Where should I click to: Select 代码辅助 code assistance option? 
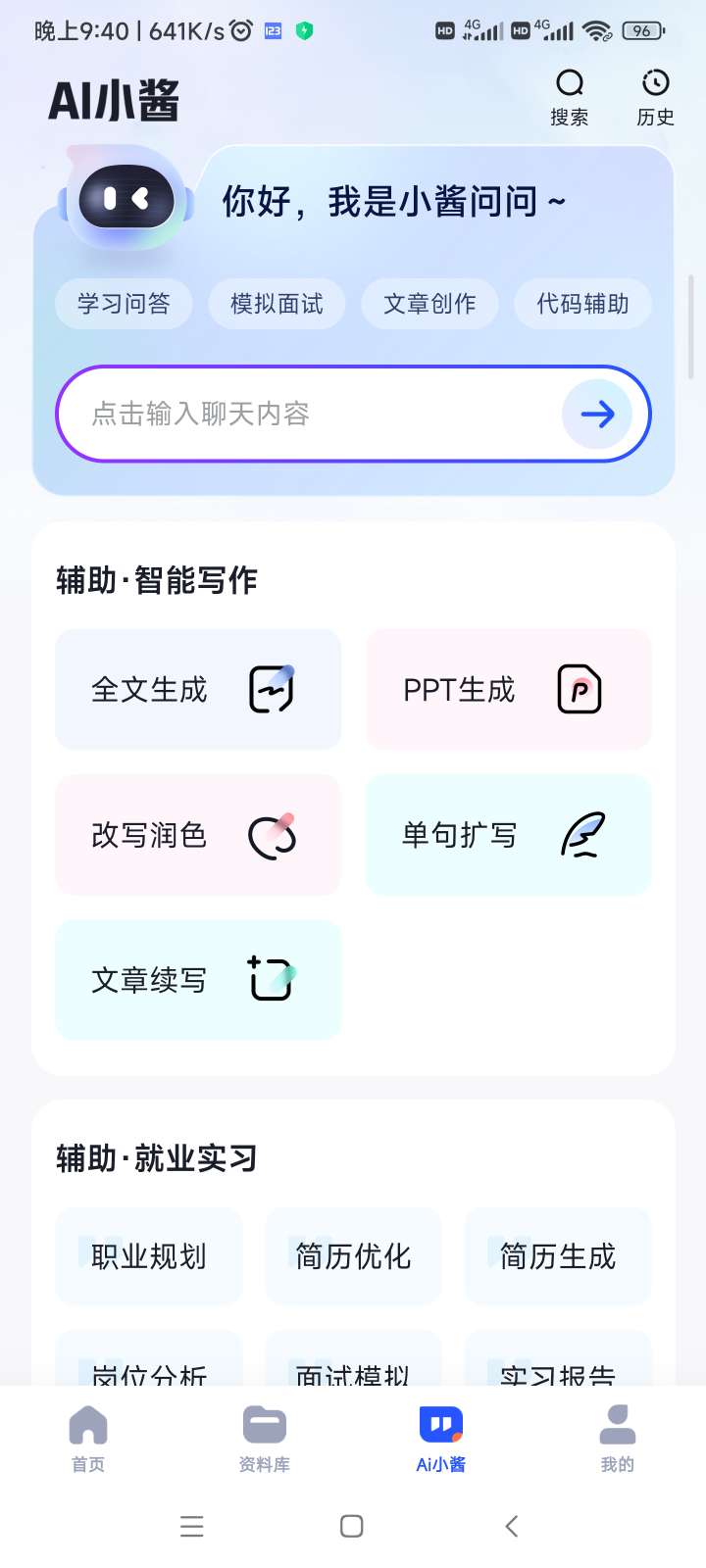point(582,304)
